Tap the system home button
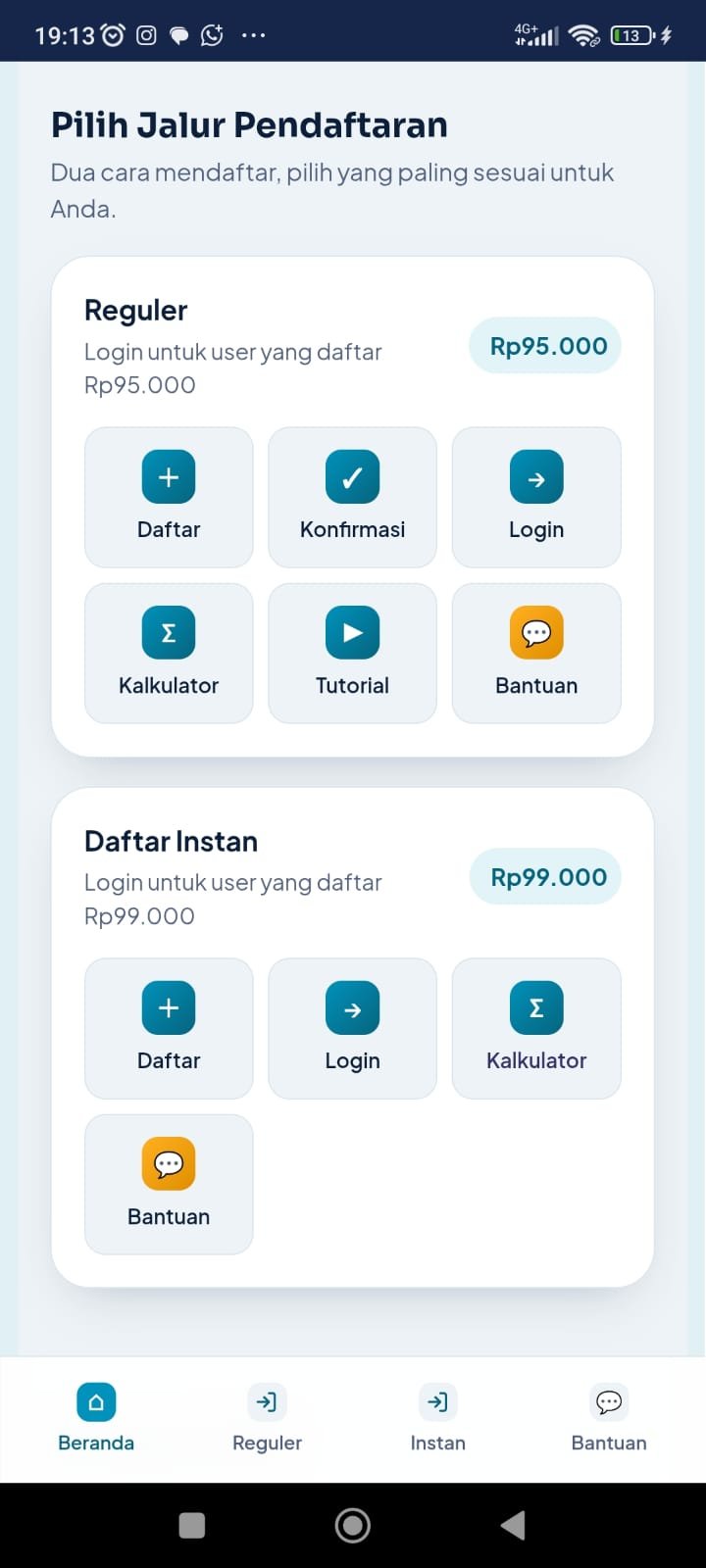This screenshot has height=1568, width=706. click(353, 1525)
